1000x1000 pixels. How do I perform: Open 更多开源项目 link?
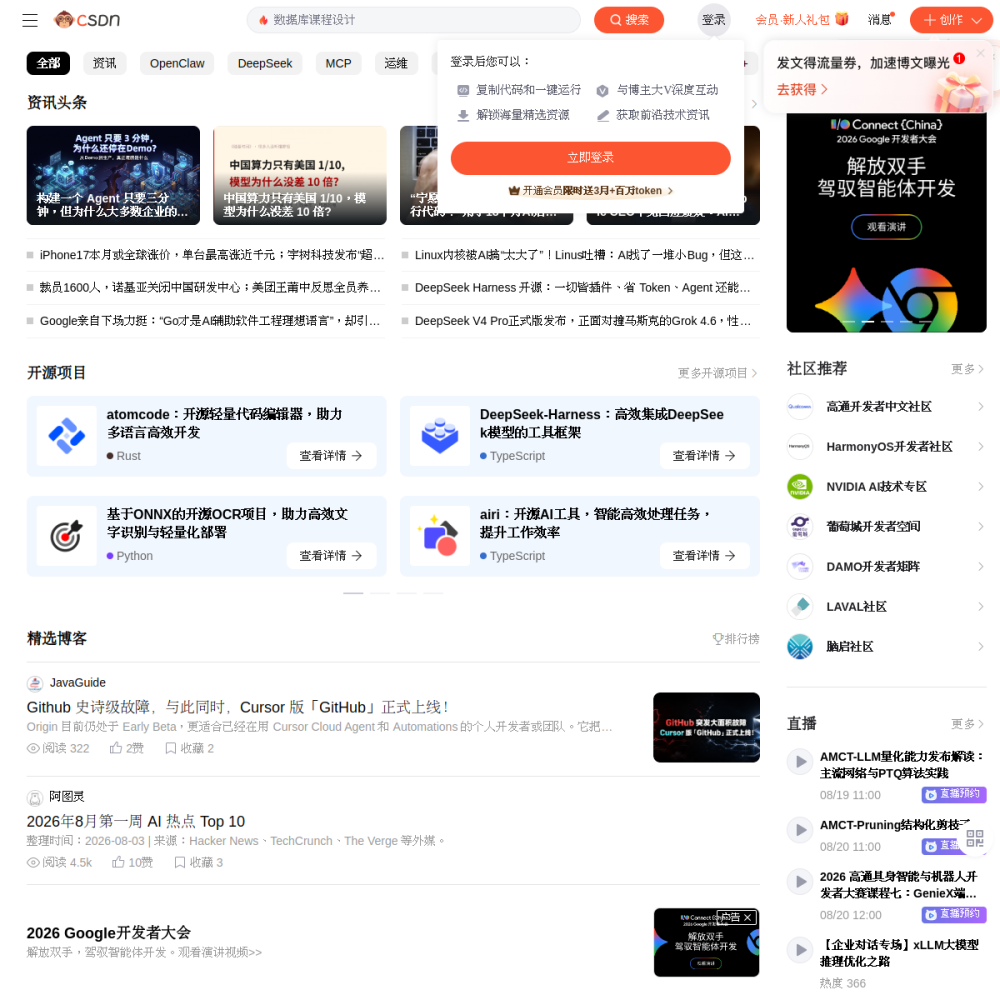717,373
